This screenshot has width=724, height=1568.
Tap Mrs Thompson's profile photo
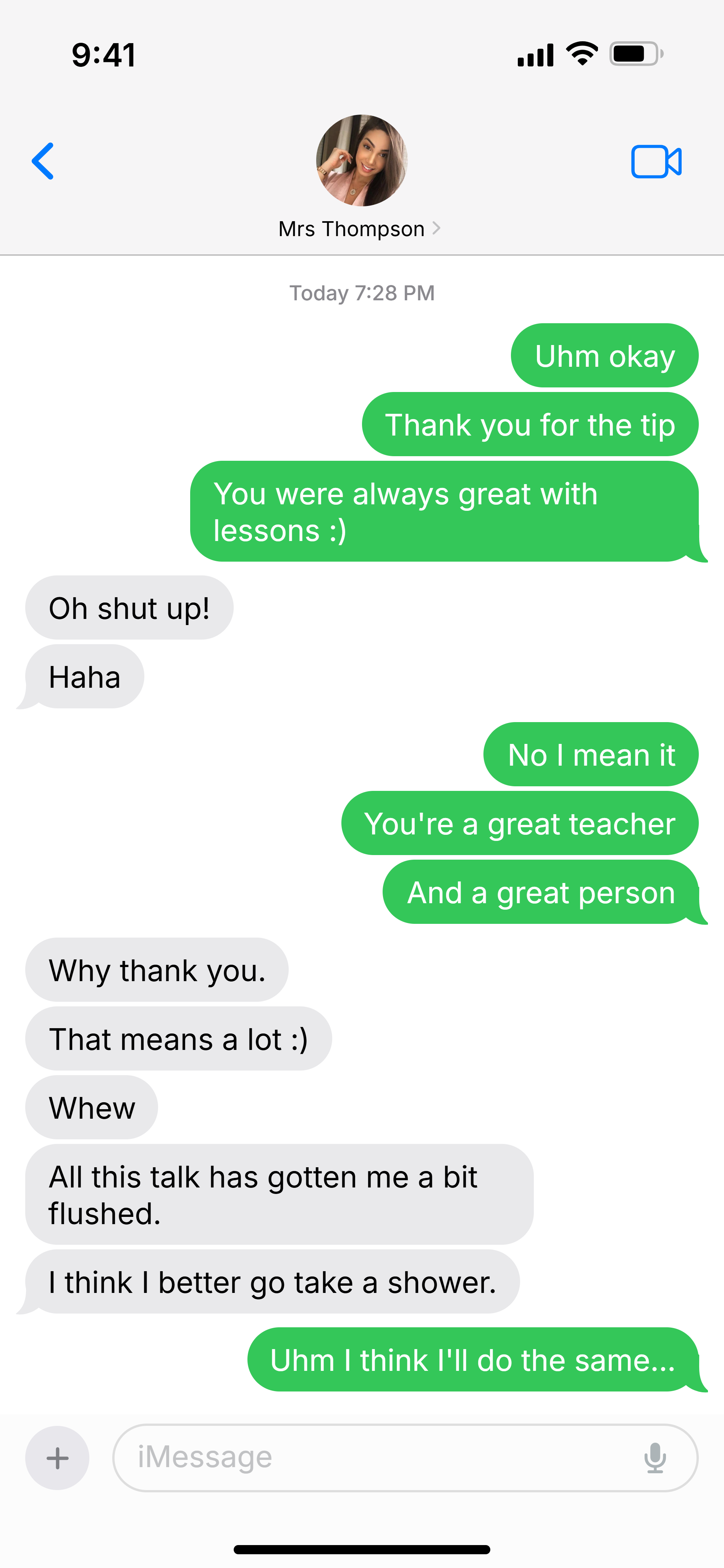[361, 160]
